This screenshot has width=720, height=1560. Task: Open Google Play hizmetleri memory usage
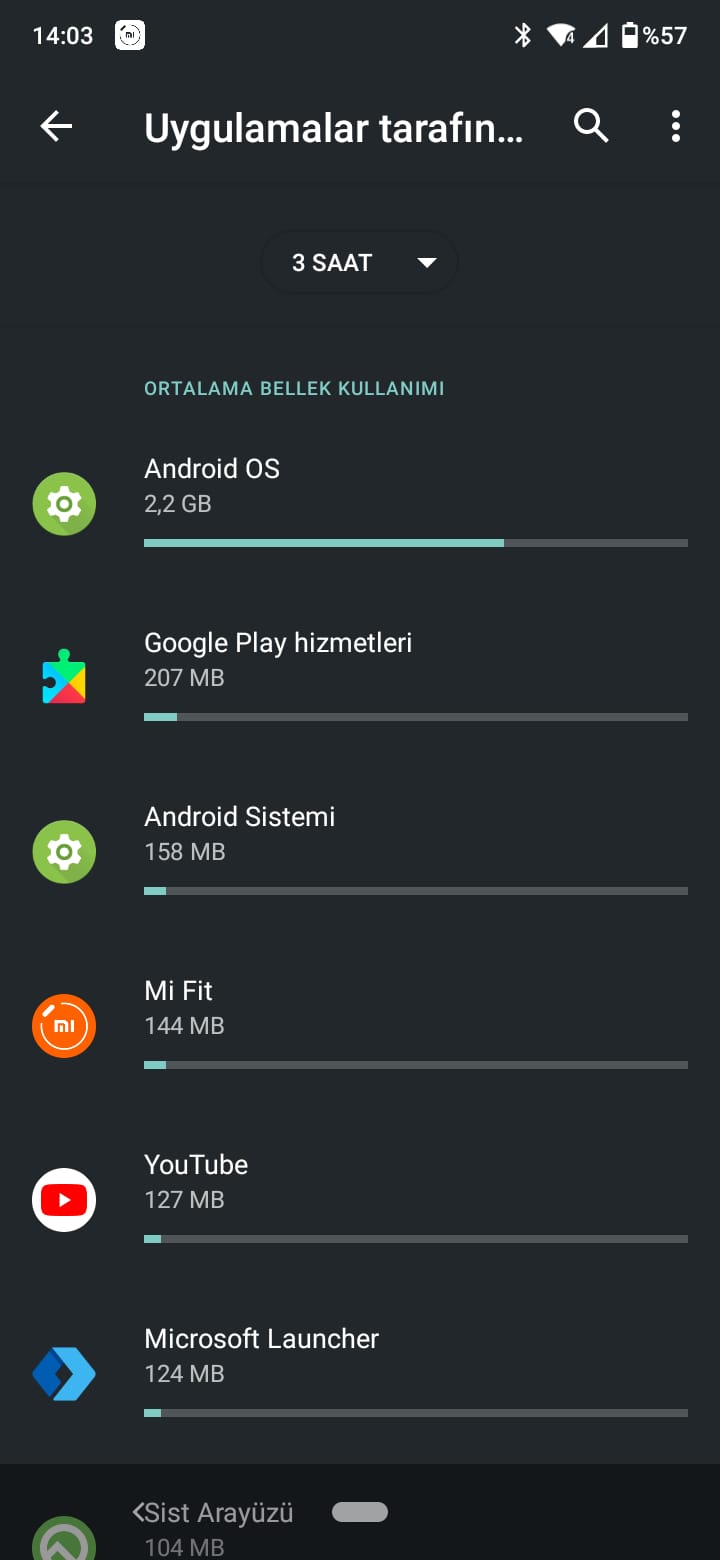pos(360,677)
